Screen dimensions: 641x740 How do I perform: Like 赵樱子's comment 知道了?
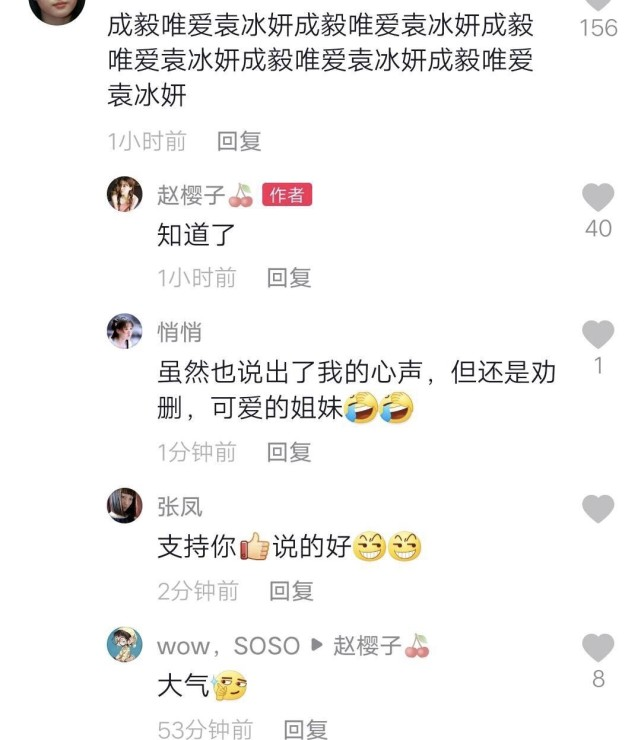click(x=598, y=197)
